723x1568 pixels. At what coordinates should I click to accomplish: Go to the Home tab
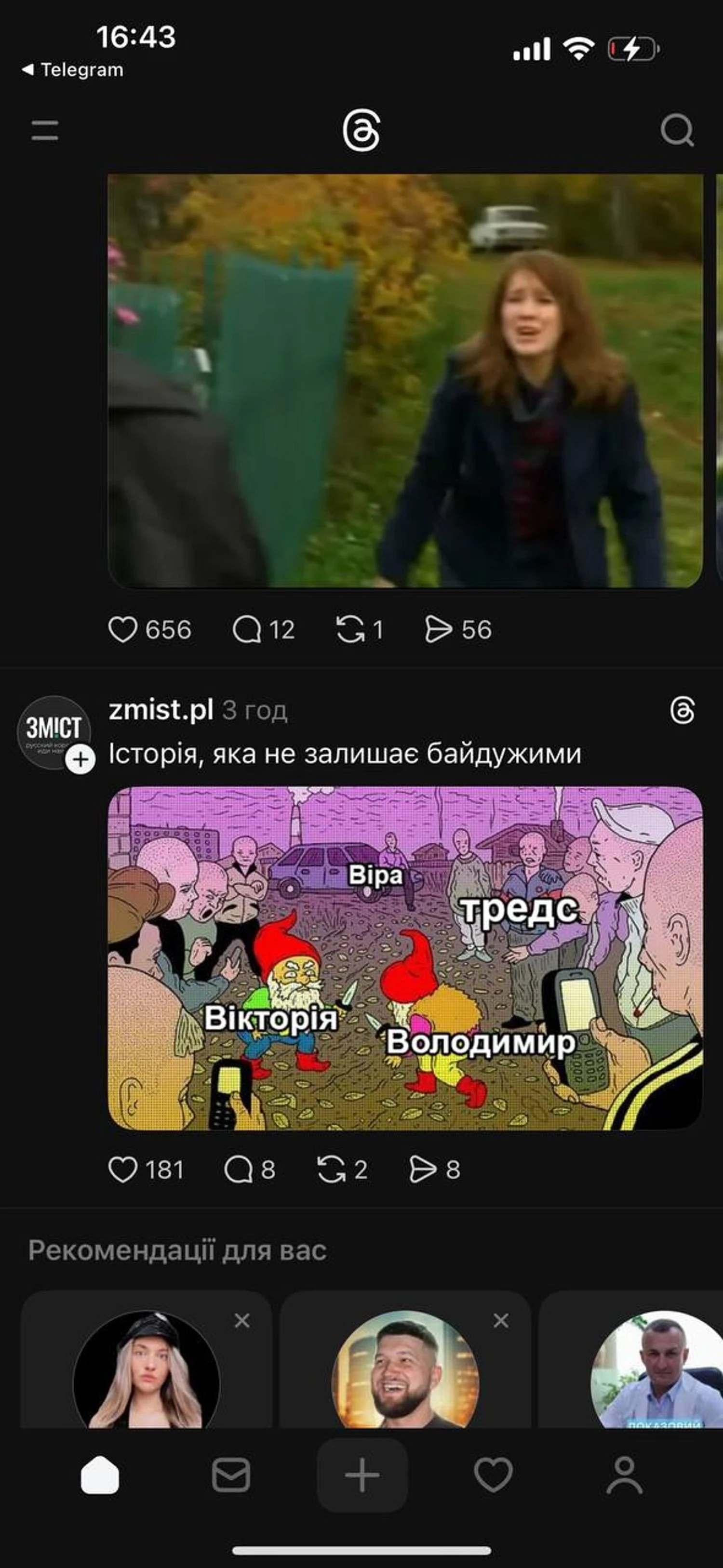[x=100, y=1475]
